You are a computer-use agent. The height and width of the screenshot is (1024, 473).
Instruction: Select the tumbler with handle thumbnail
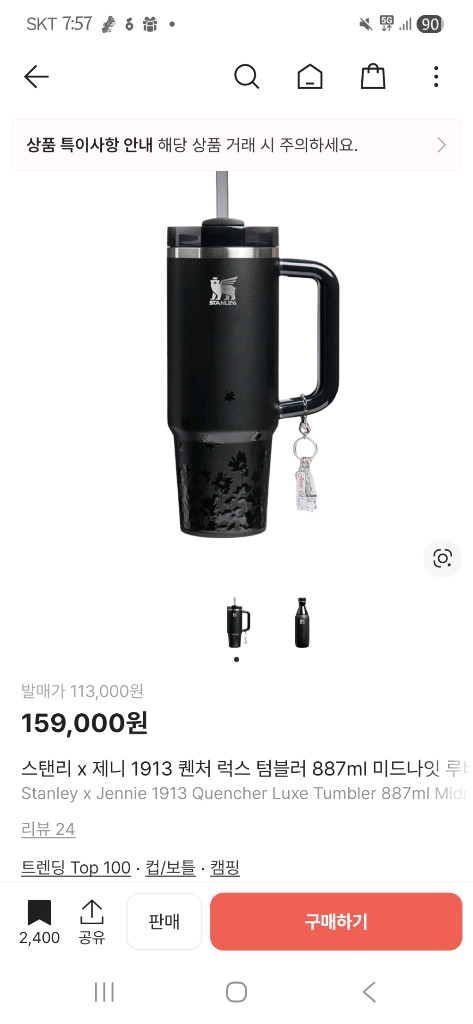237,623
